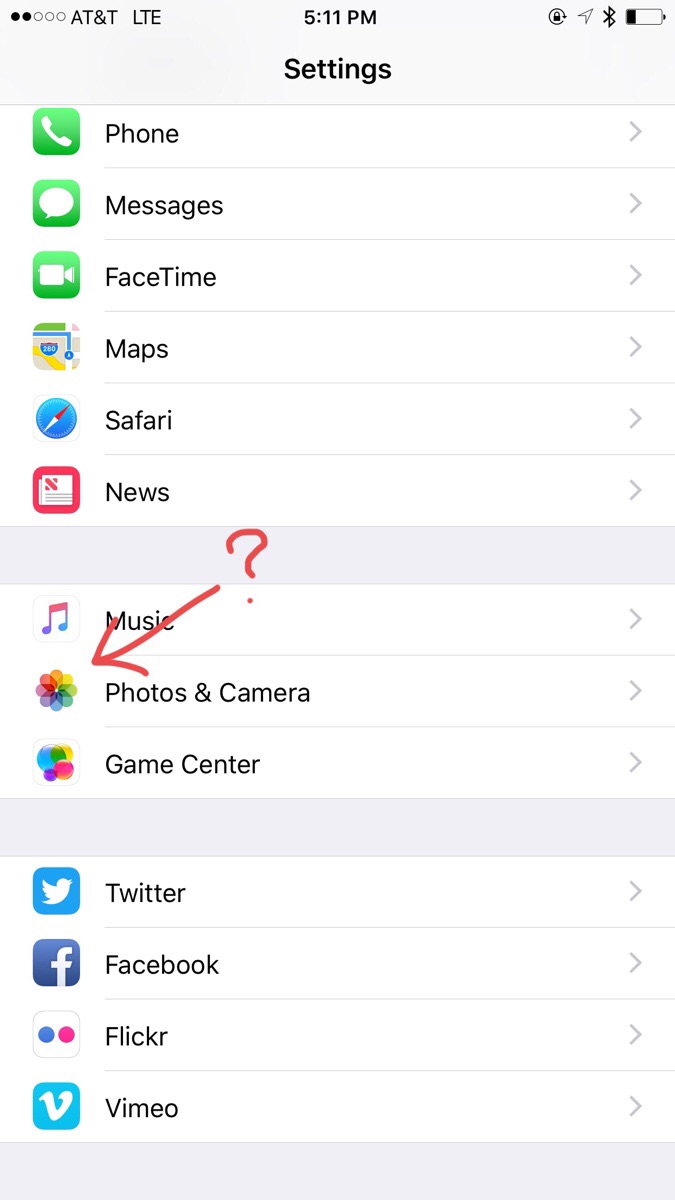Open Facebook settings row
Image resolution: width=675 pixels, height=1200 pixels.
337,964
